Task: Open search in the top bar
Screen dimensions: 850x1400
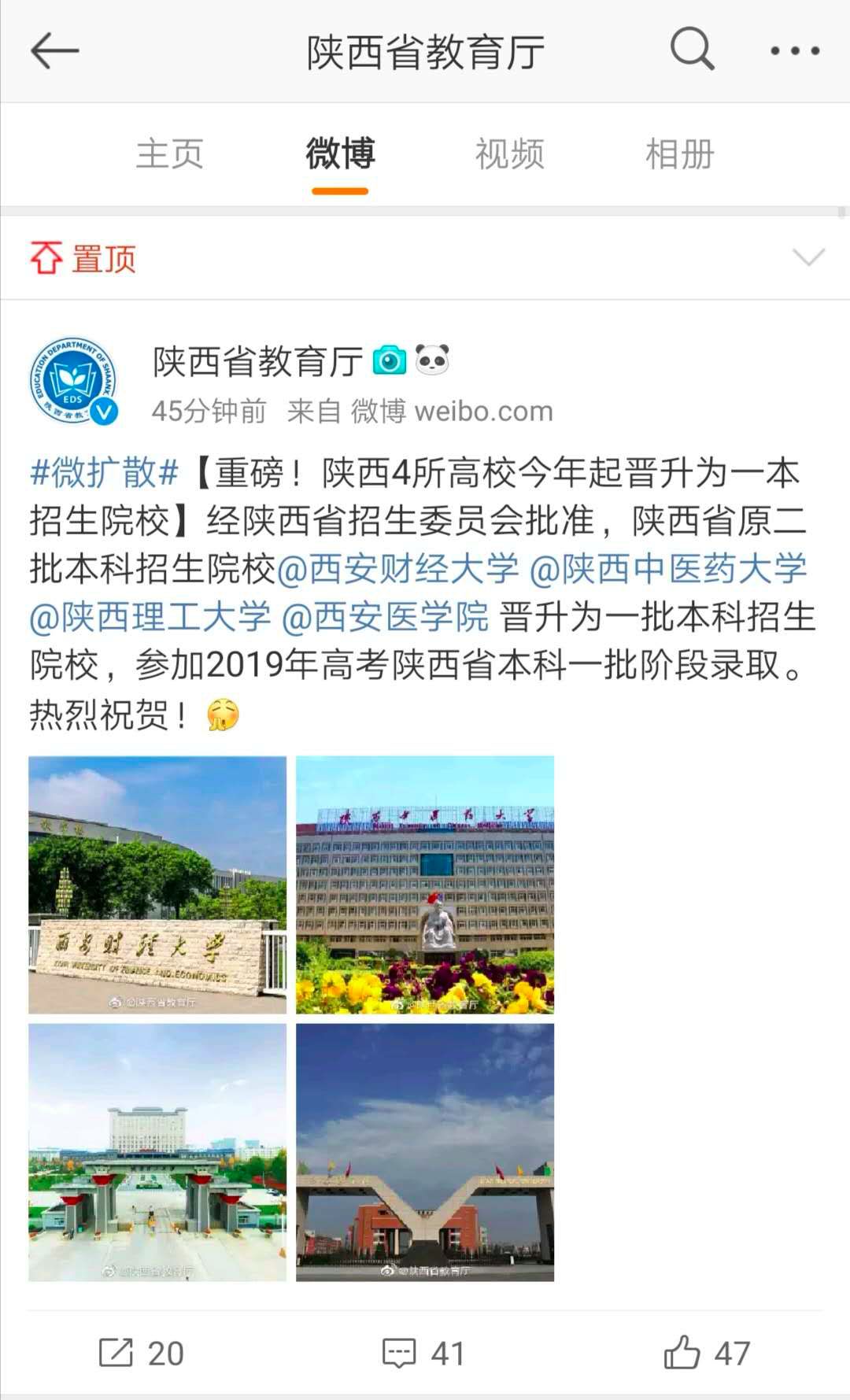Action: point(692,50)
